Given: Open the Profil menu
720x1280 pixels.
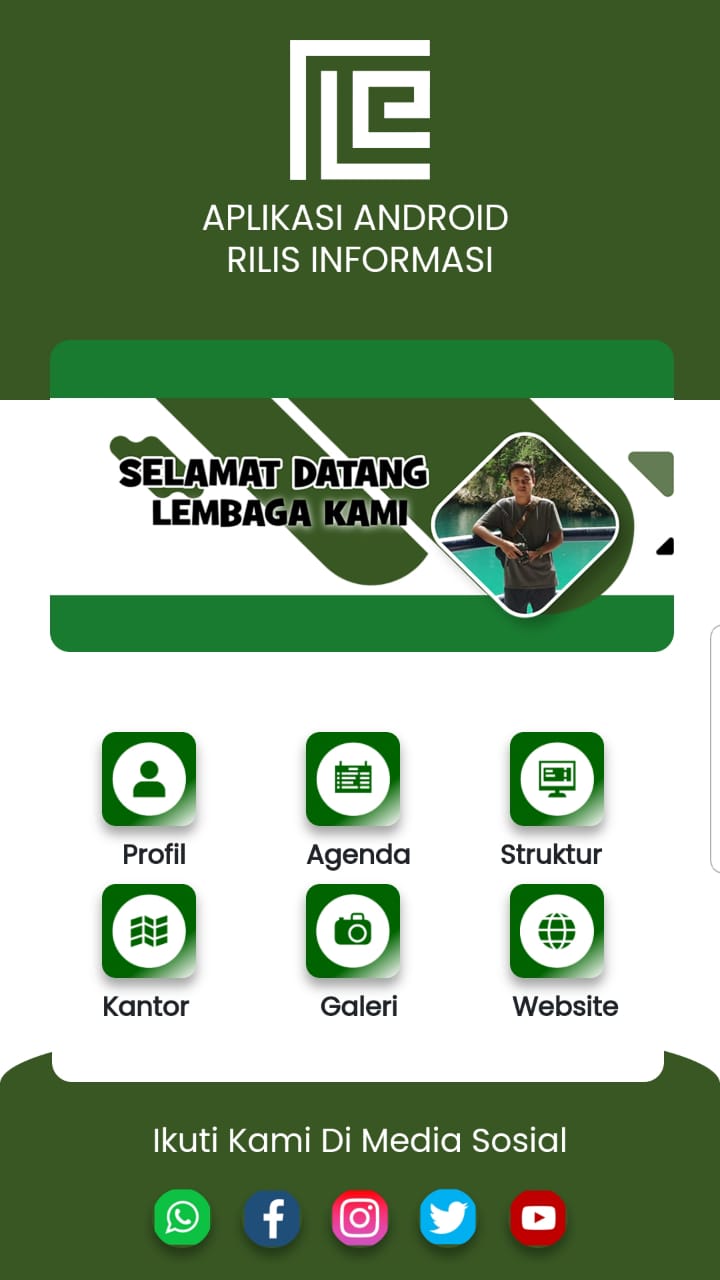Looking at the screenshot, I should click(149, 779).
